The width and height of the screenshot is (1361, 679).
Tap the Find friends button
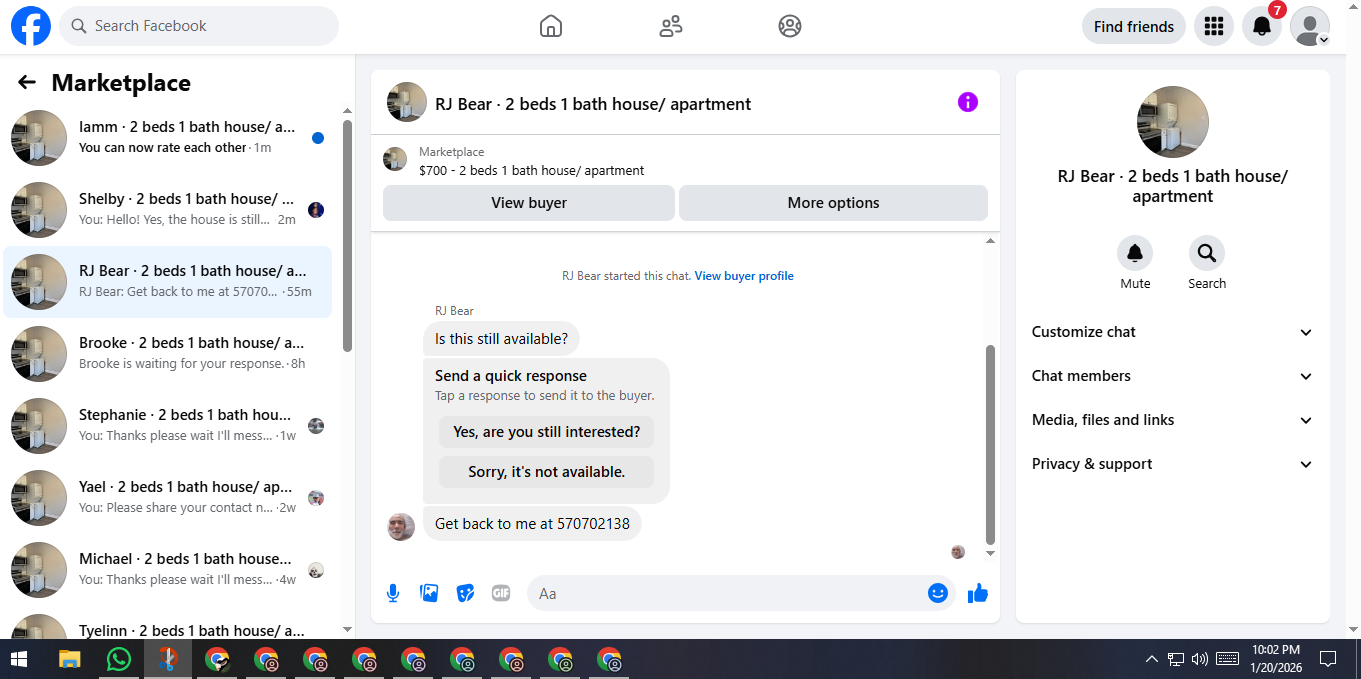pos(1134,26)
